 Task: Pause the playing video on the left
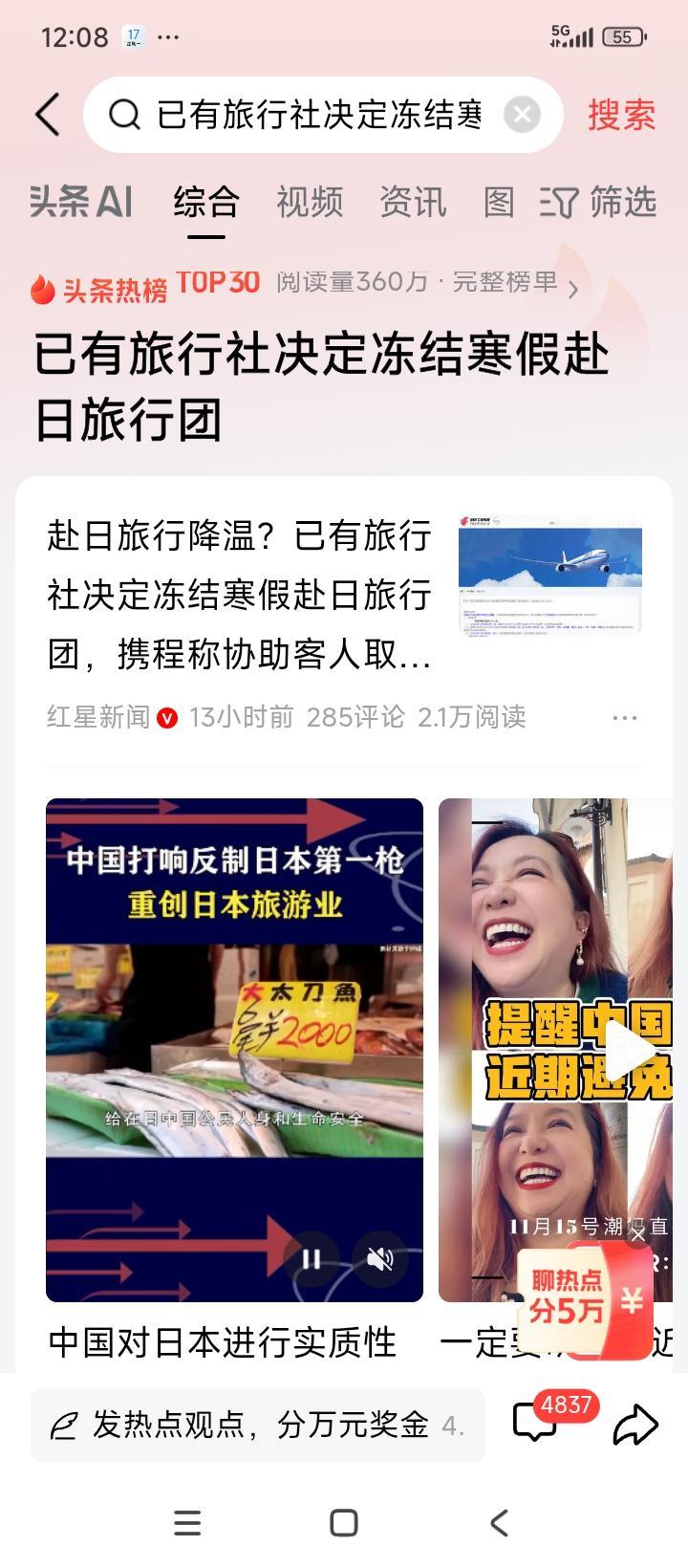[x=311, y=1260]
